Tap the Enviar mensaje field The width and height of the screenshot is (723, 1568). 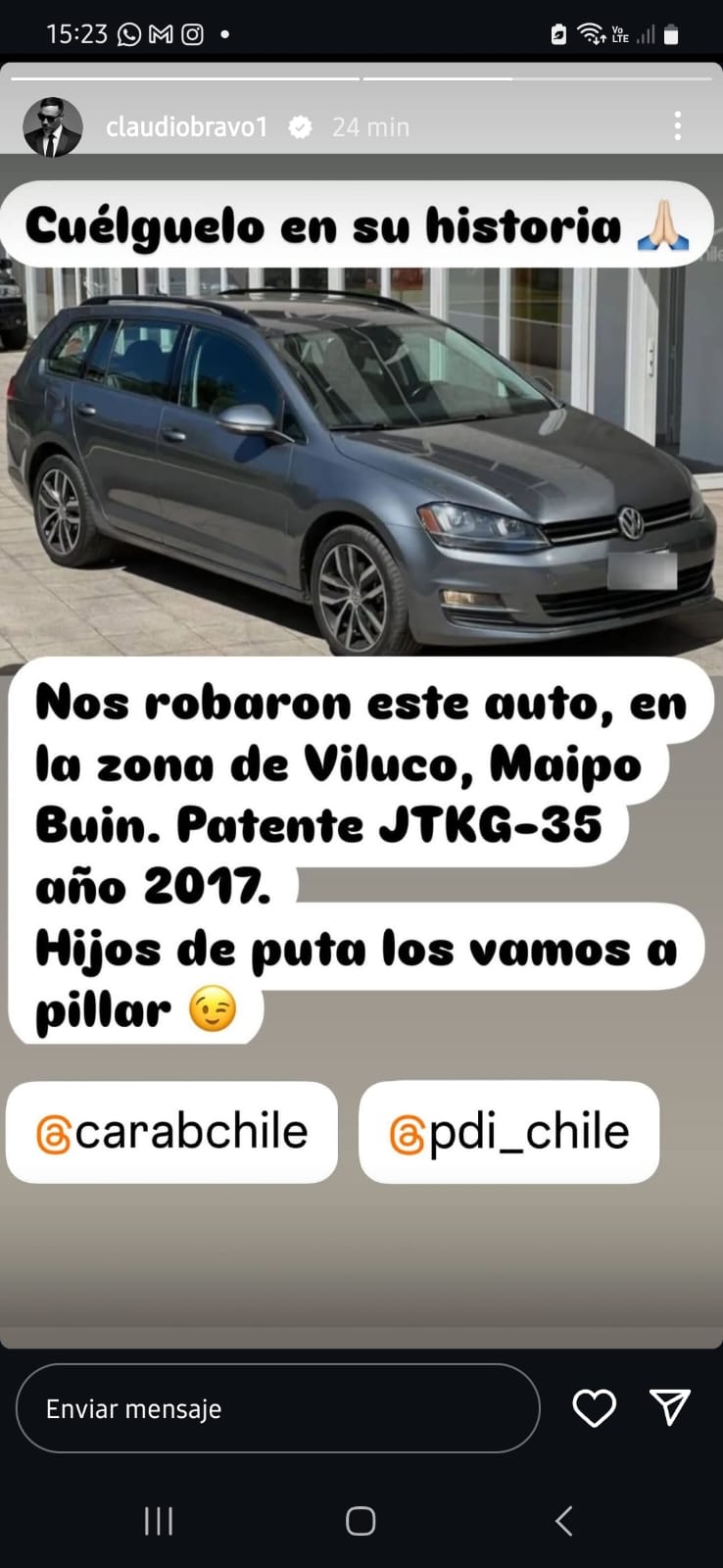tap(277, 1408)
